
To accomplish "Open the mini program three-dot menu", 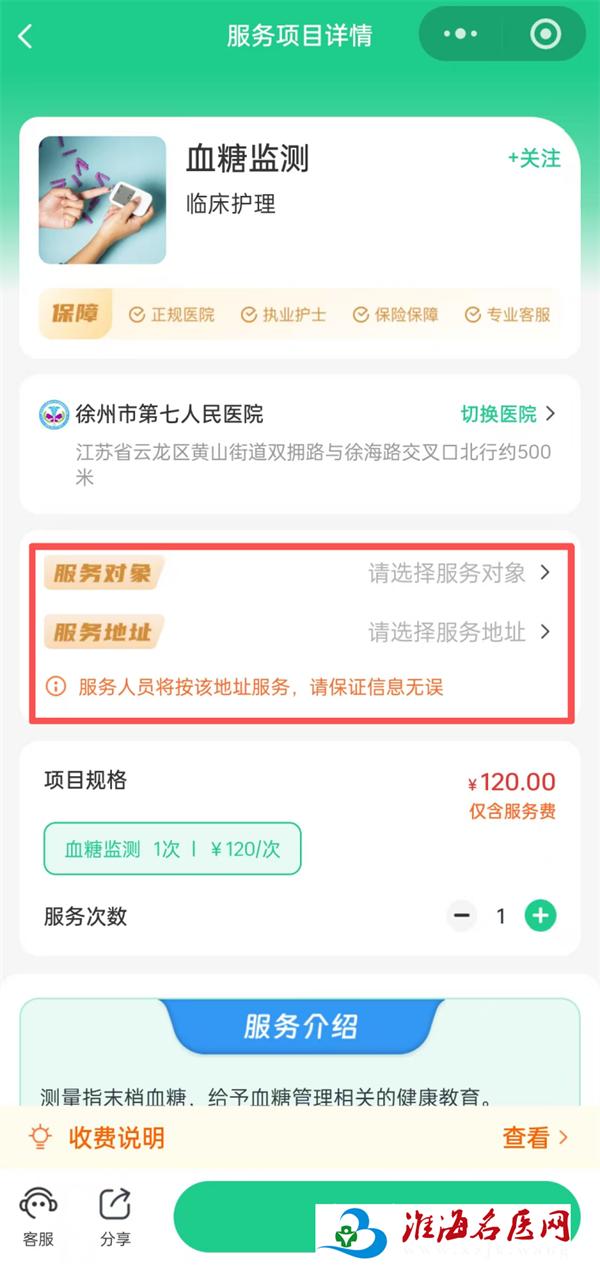I will 460,35.
